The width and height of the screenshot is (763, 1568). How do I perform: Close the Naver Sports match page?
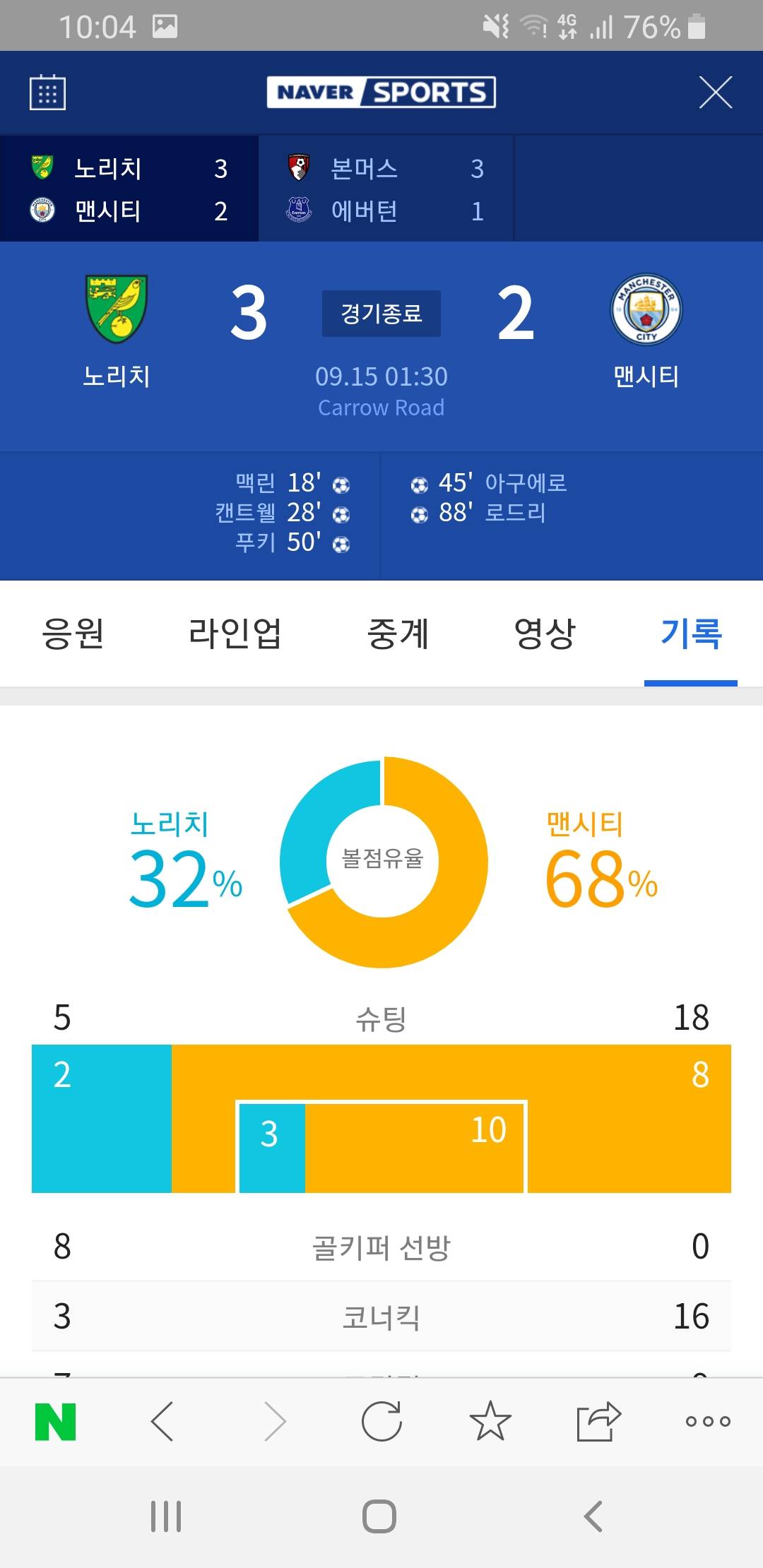715,93
